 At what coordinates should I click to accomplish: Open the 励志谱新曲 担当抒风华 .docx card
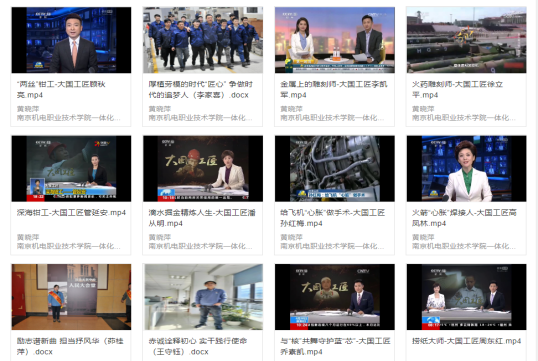point(71,312)
